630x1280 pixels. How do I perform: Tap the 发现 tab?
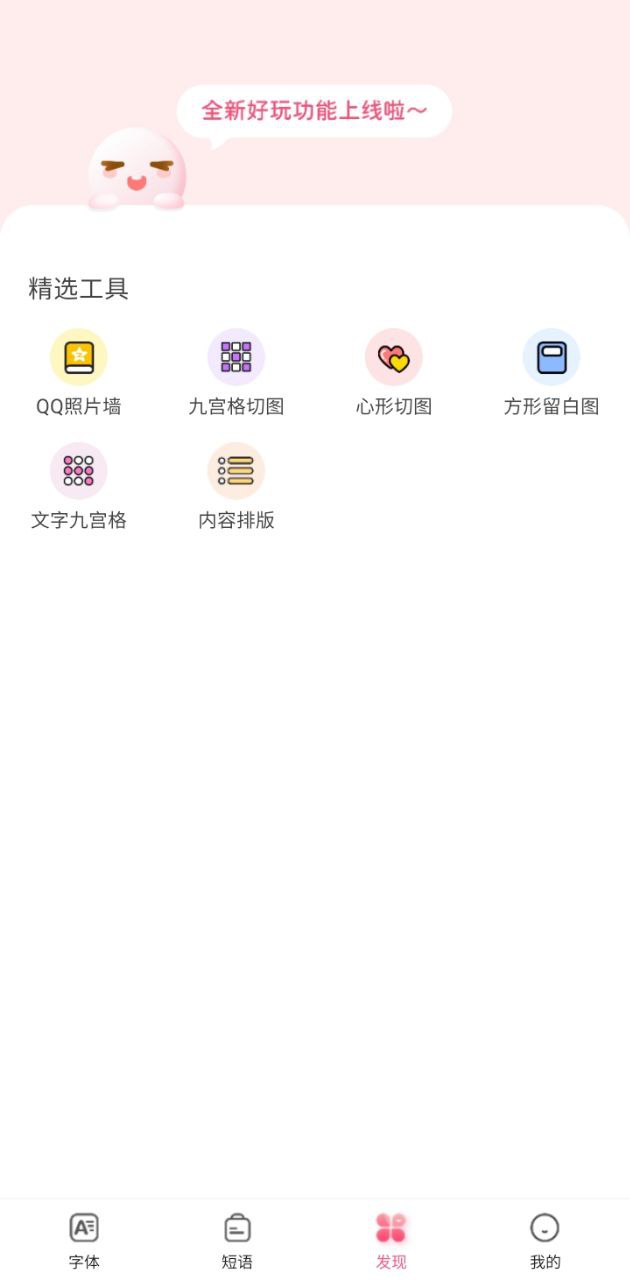coord(391,1239)
